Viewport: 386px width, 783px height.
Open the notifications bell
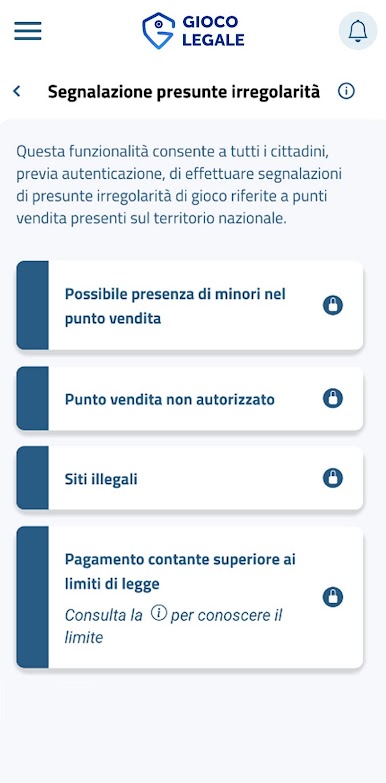tap(358, 31)
